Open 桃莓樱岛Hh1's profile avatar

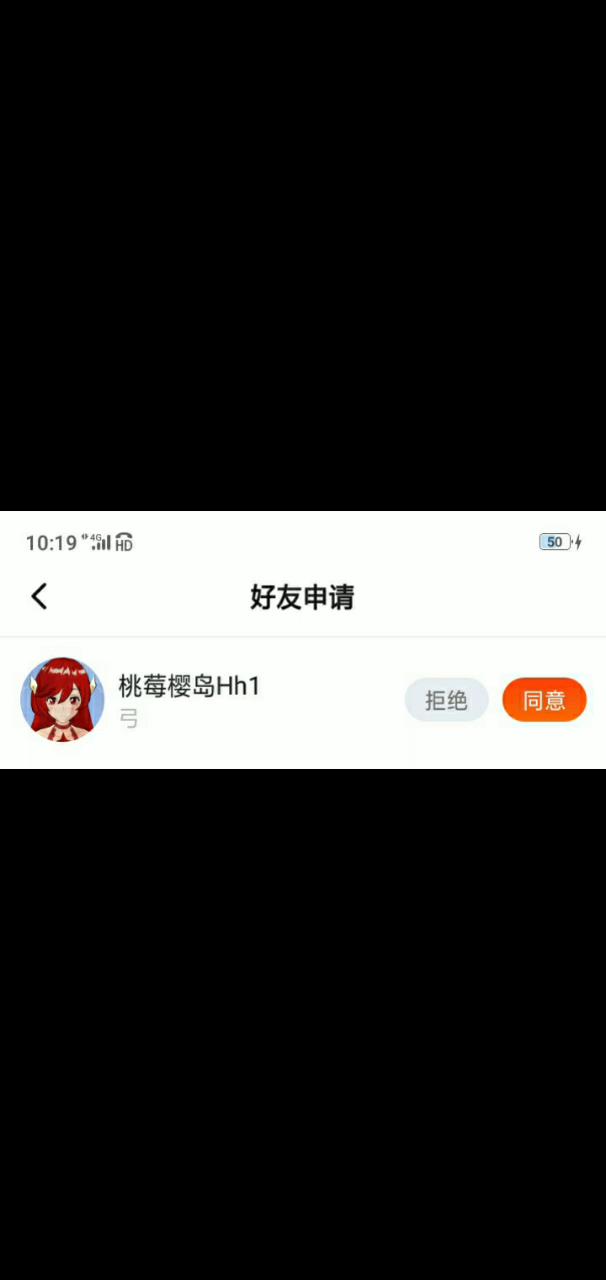(62, 700)
